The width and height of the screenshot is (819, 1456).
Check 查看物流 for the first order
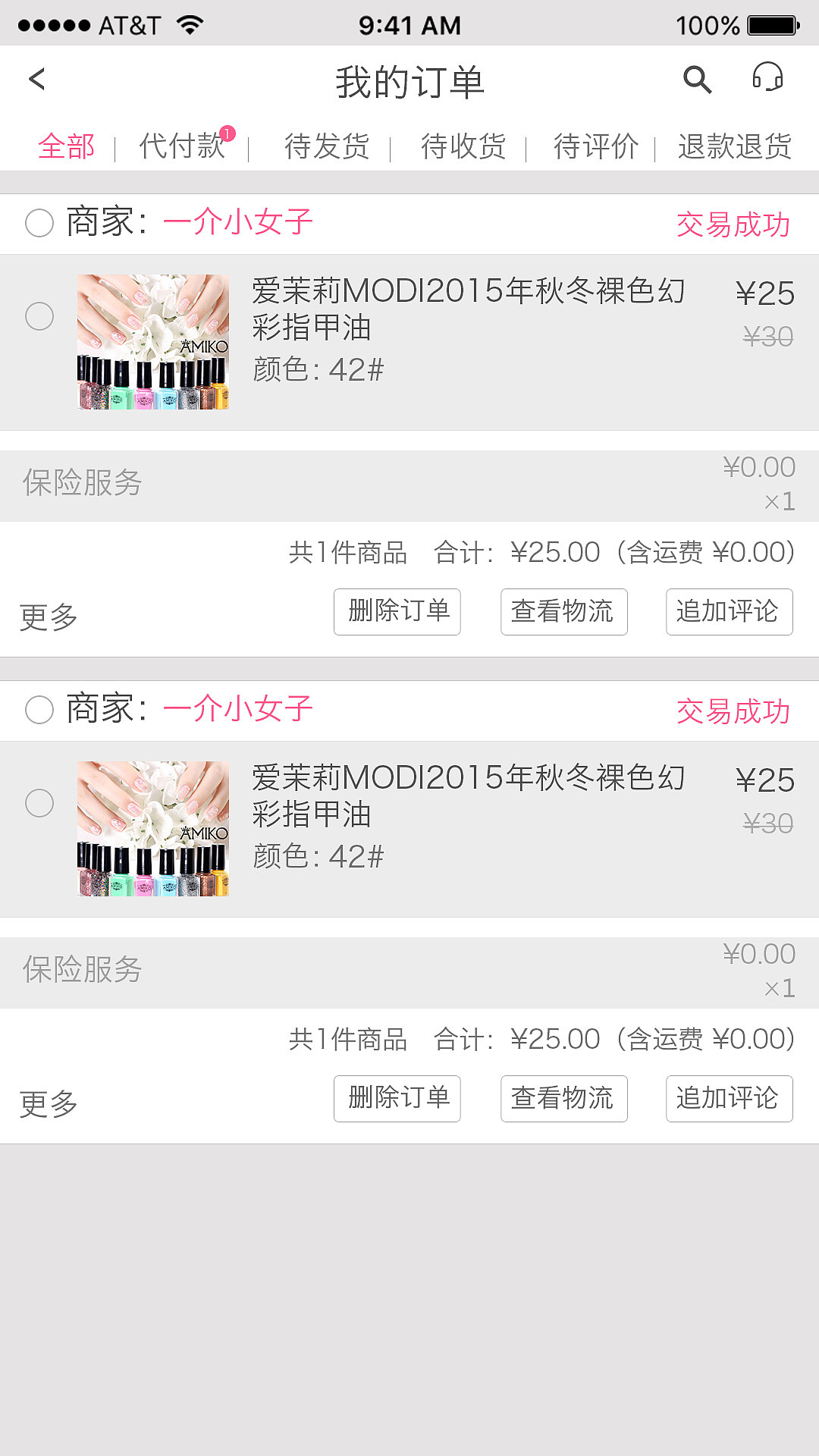tap(563, 611)
